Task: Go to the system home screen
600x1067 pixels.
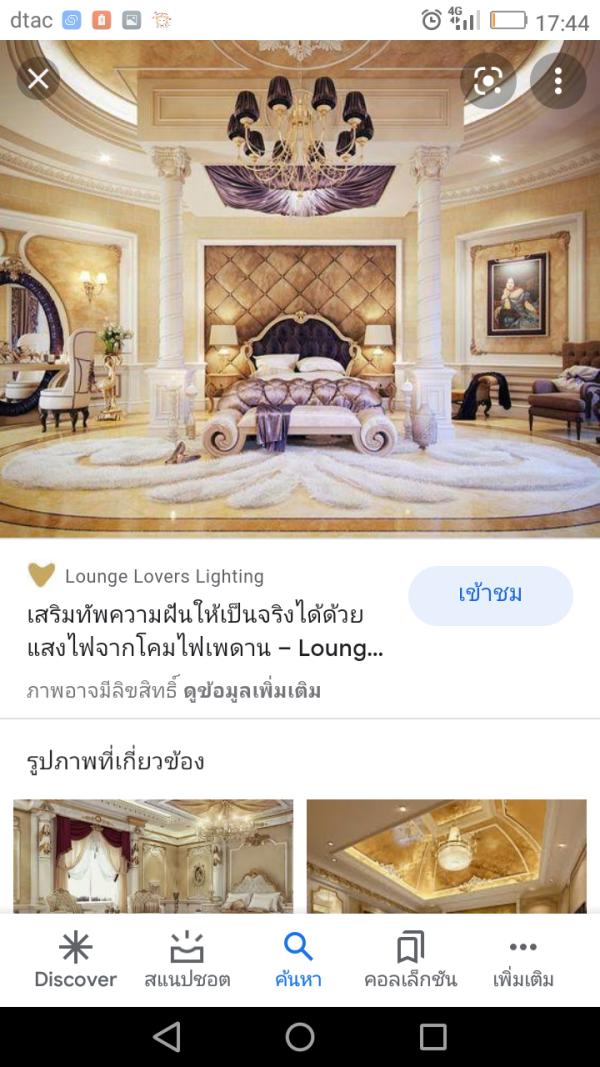Action: (300, 1037)
